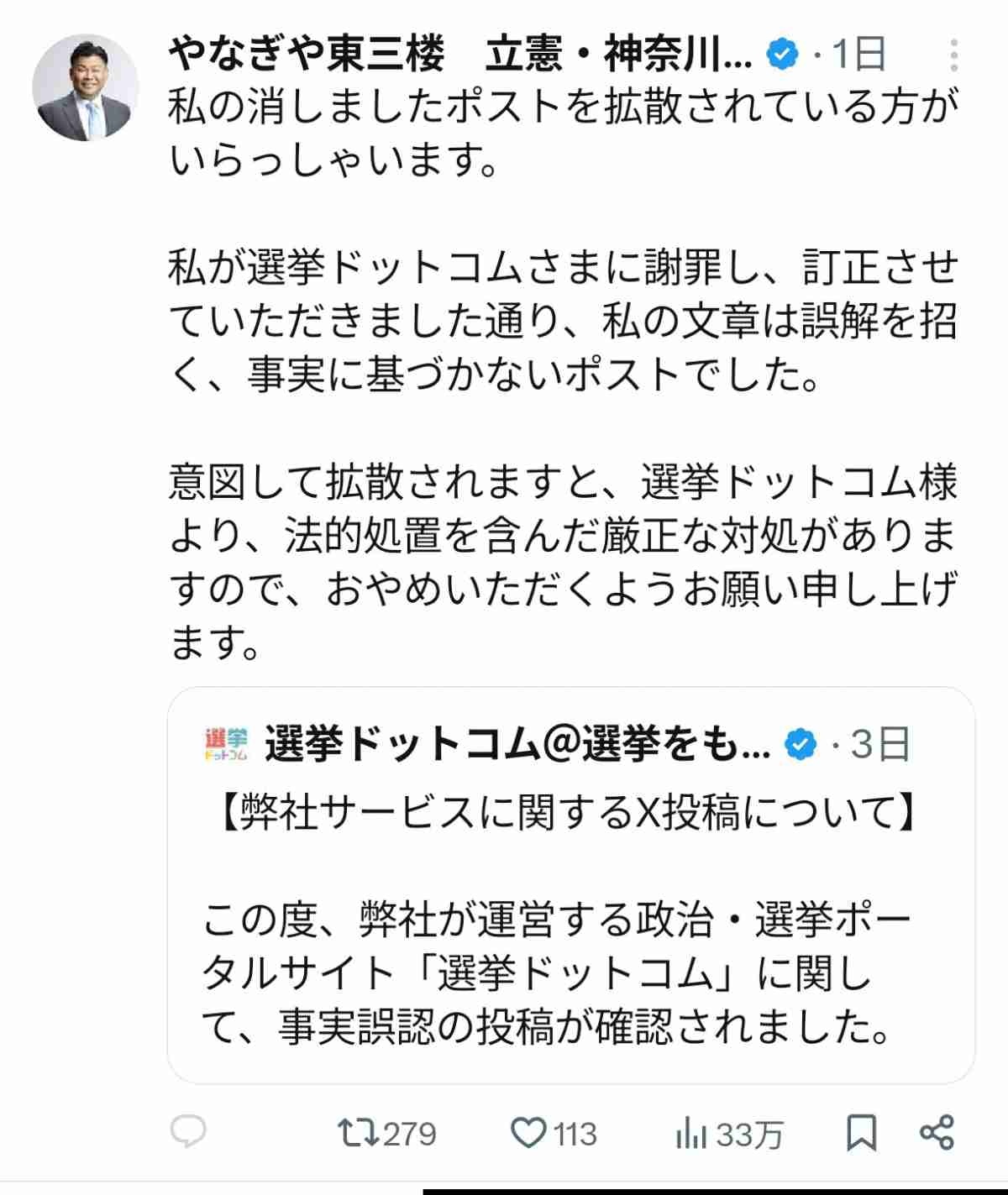1008x1195 pixels.
Task: Reply to this post
Action: (x=188, y=1133)
